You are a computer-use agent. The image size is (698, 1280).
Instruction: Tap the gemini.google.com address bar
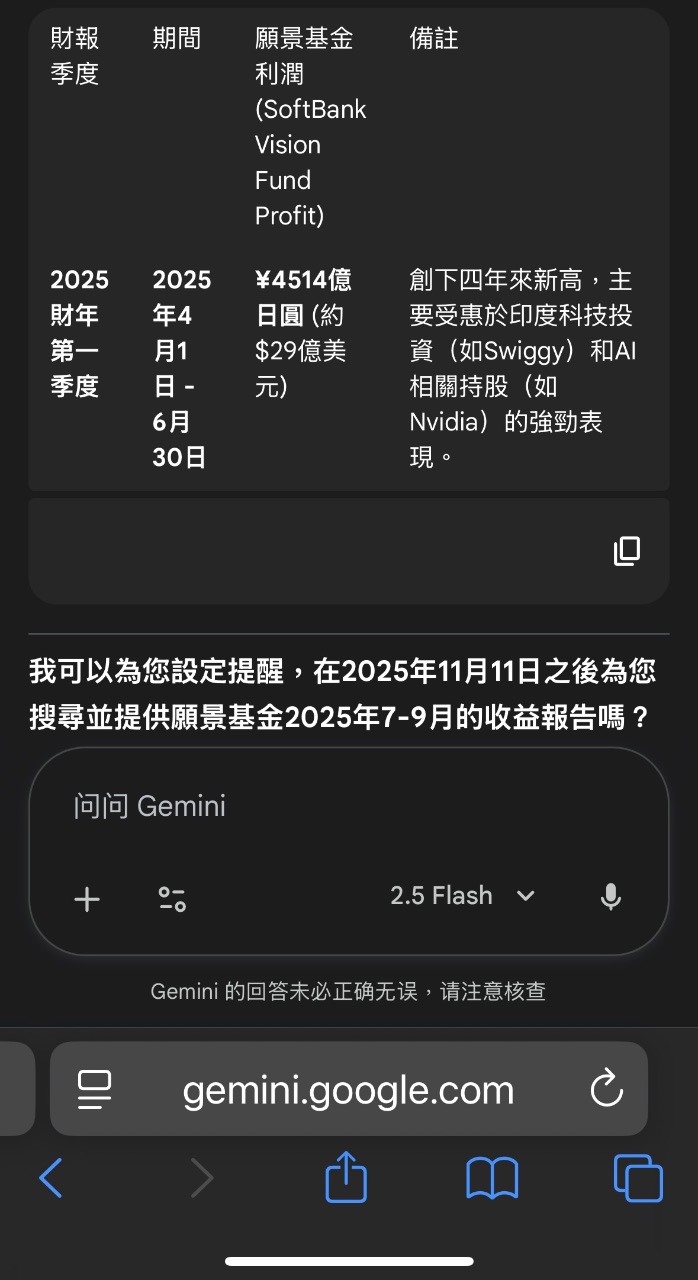[x=348, y=1089]
